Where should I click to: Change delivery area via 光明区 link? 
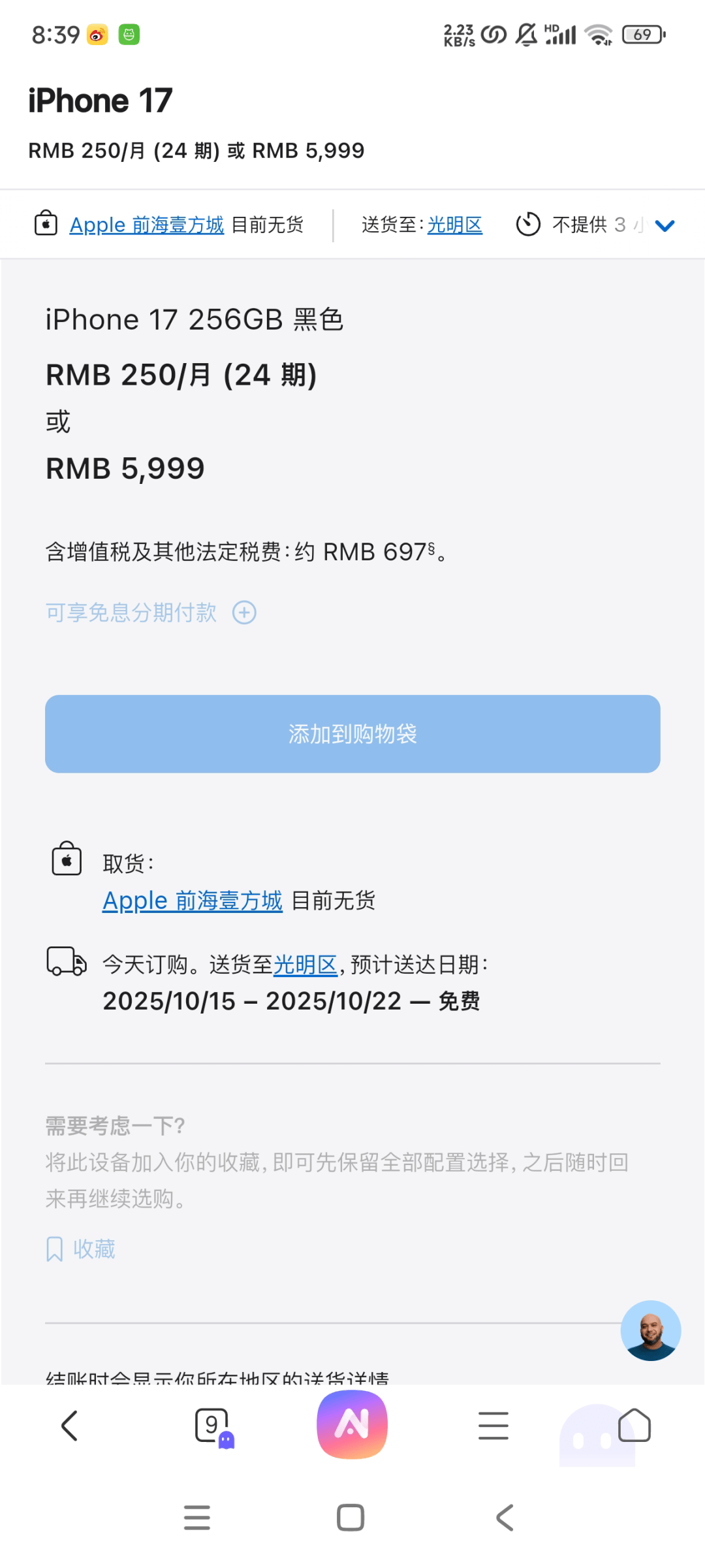click(454, 224)
